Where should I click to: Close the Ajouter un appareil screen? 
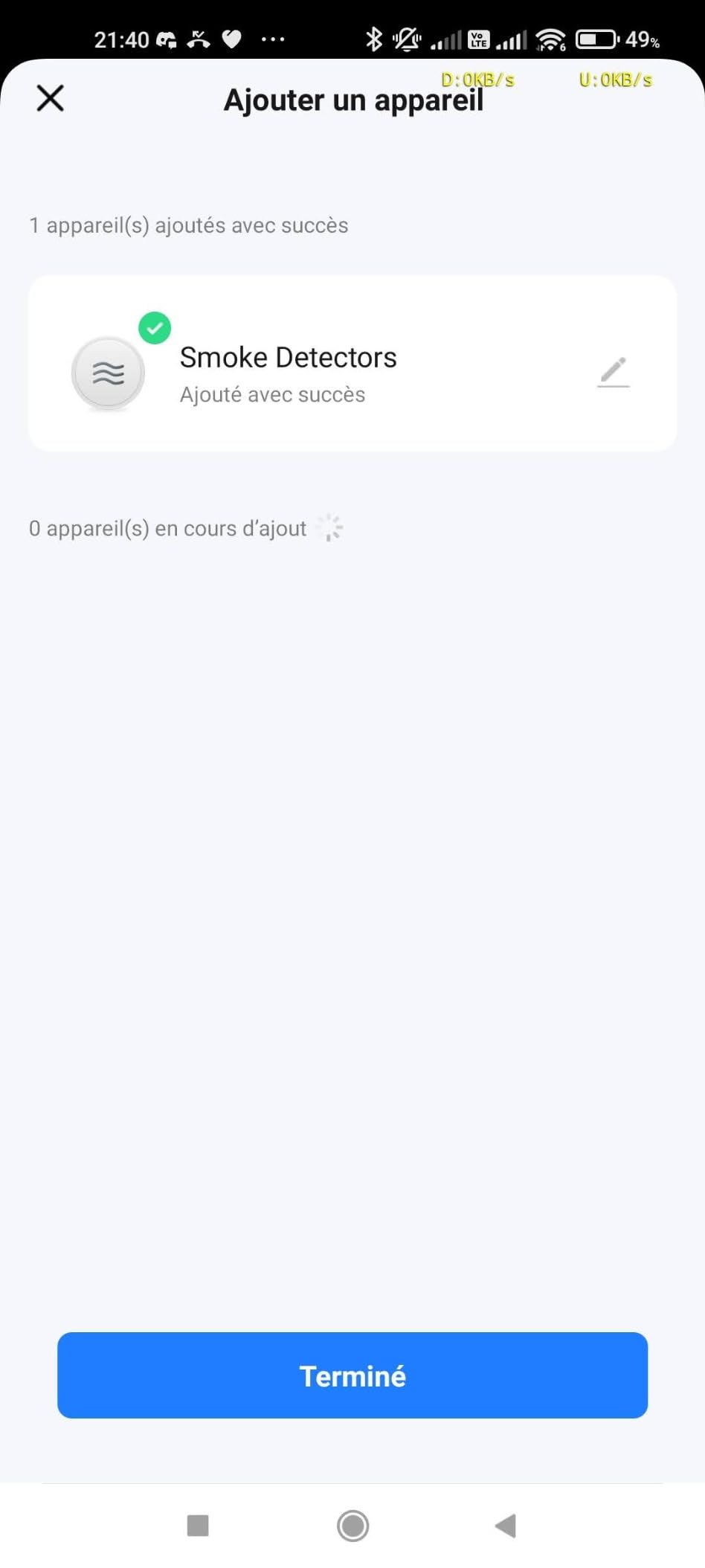50,98
